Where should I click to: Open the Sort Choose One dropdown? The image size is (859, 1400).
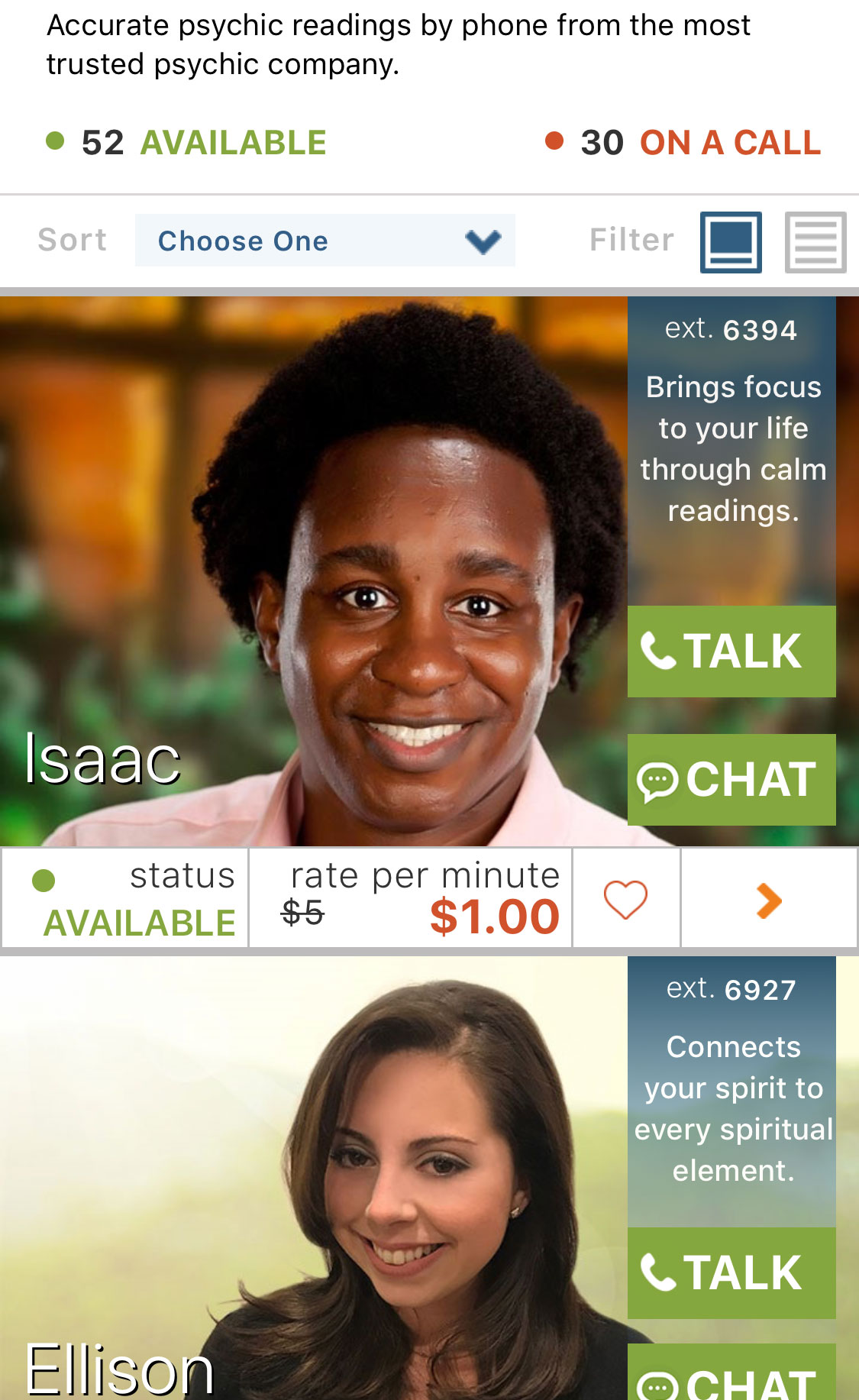[x=325, y=241]
